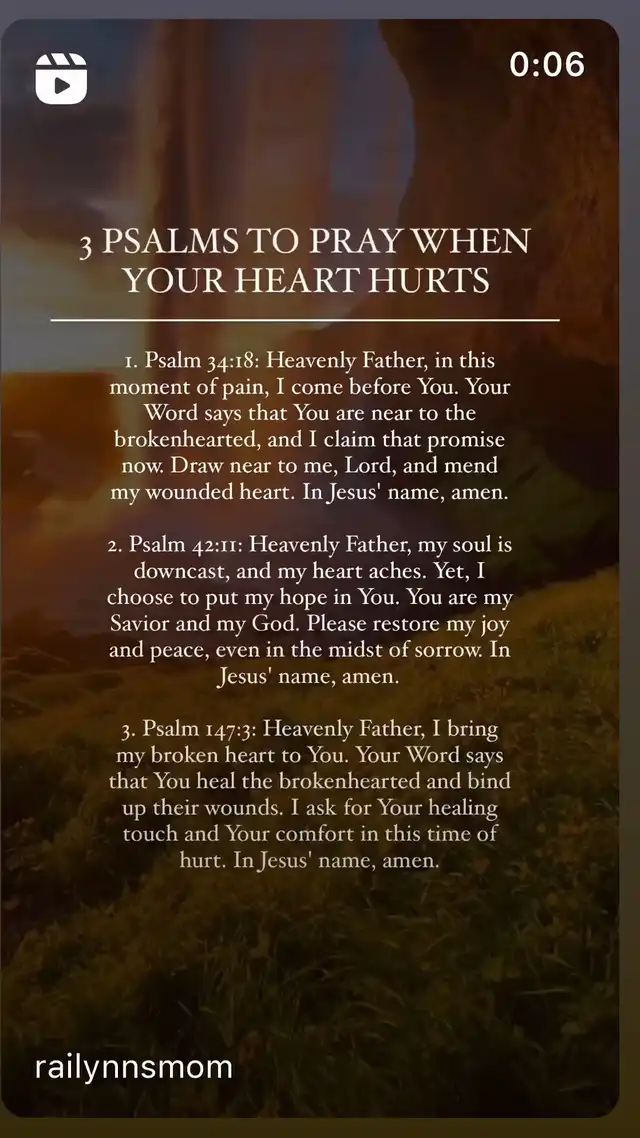The height and width of the screenshot is (1138, 640).
Task: Open the shared reel about 3 Psalms
Action: [x=310, y=568]
